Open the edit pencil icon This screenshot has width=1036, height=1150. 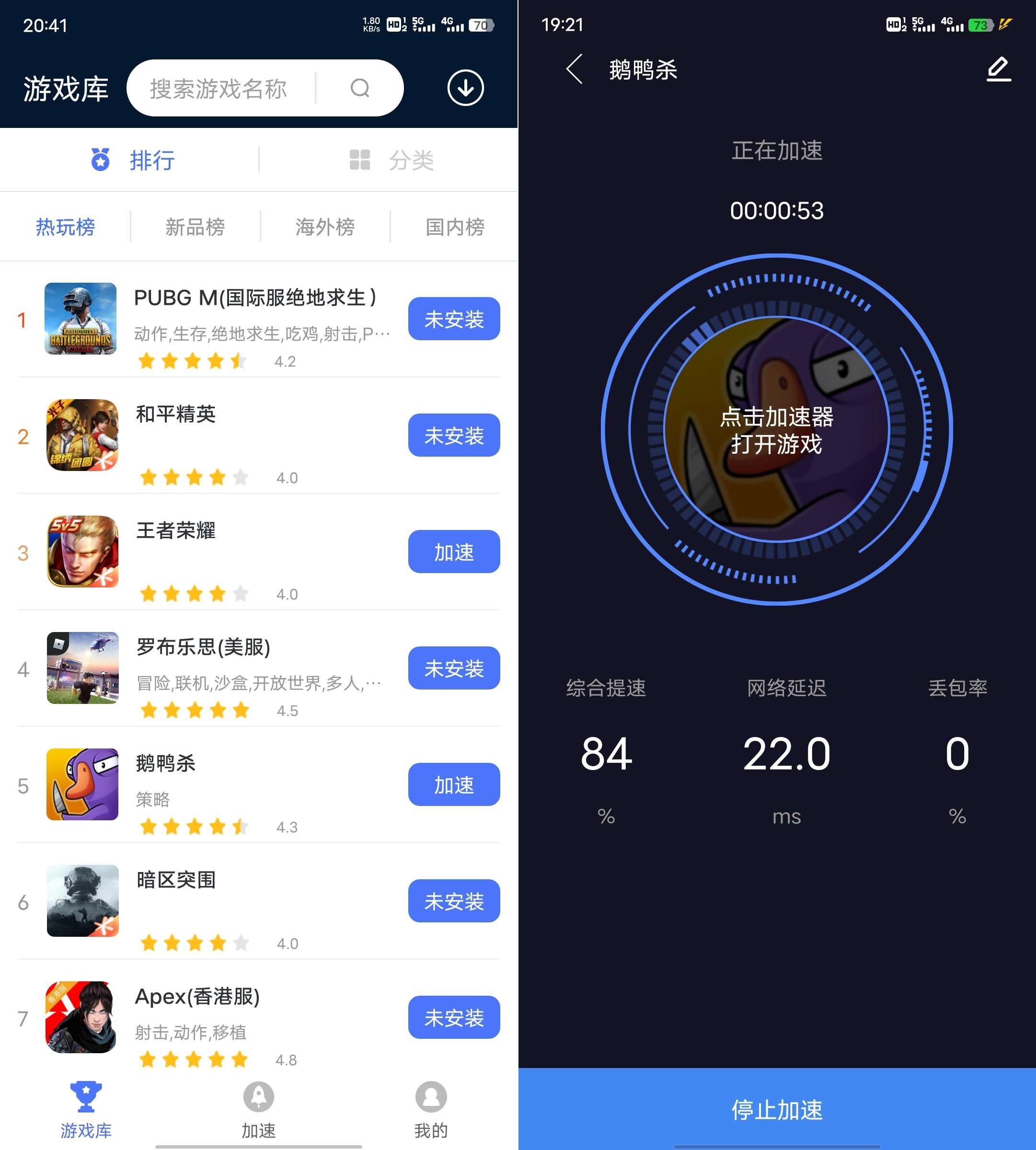click(998, 69)
